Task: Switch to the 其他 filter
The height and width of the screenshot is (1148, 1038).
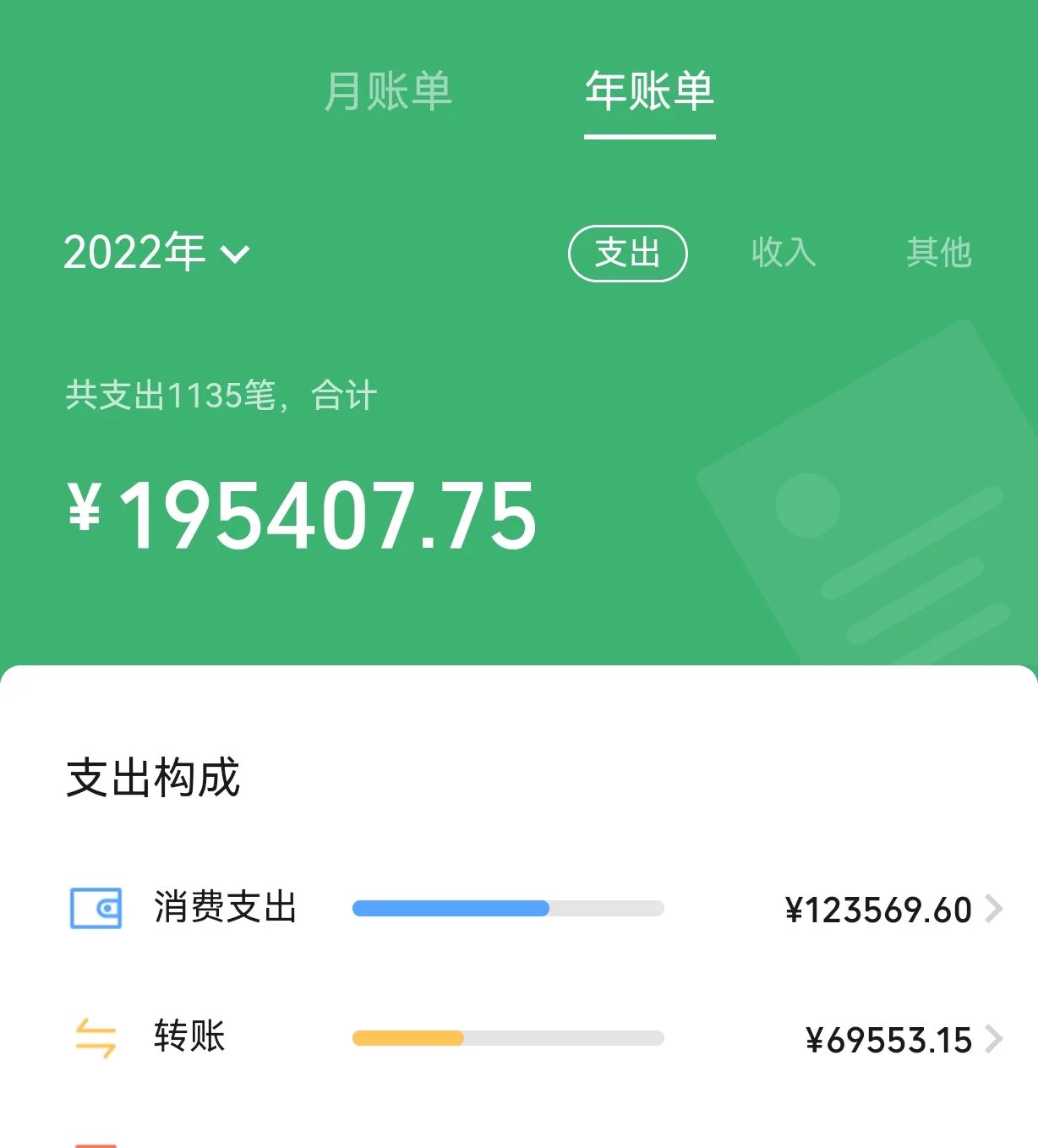Action: click(x=938, y=253)
